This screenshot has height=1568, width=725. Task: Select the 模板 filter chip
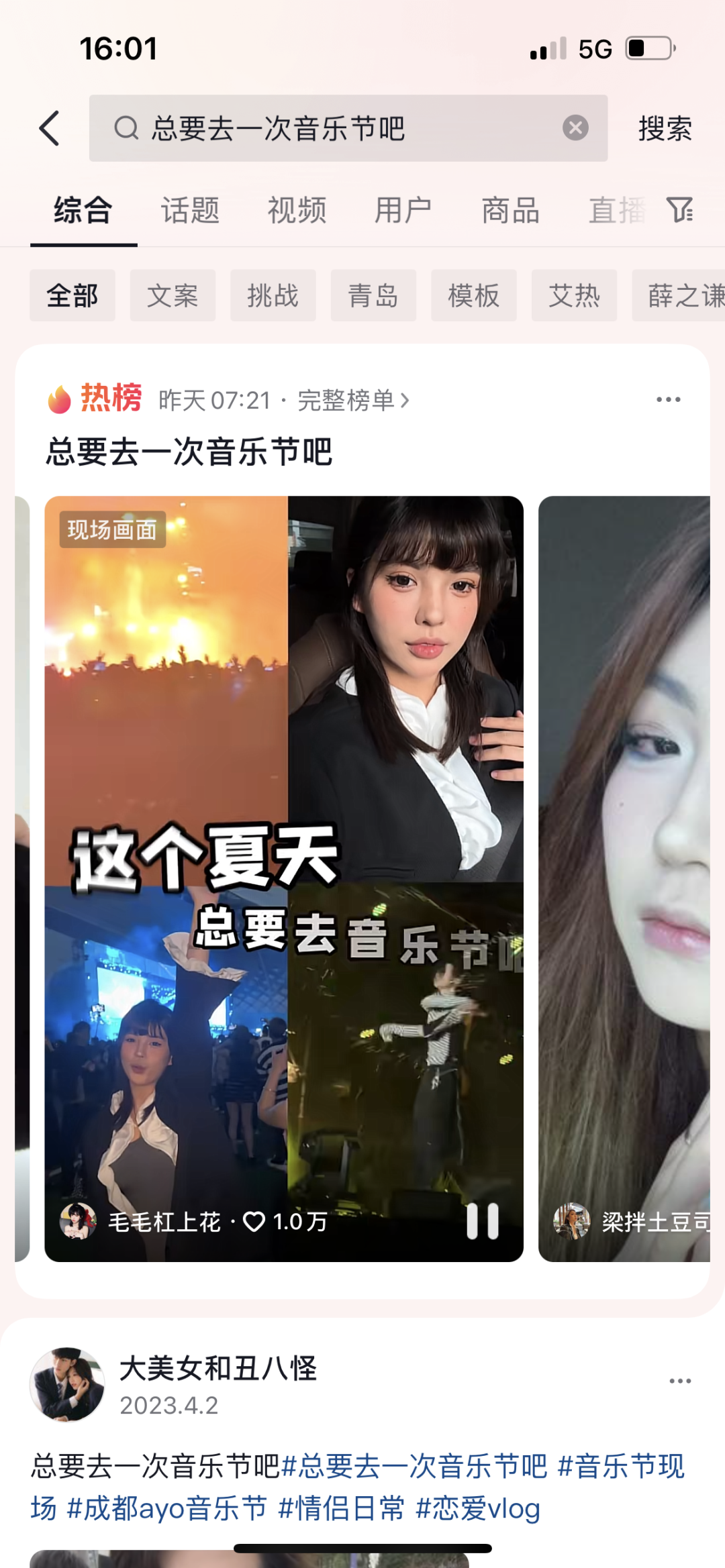[x=473, y=296]
